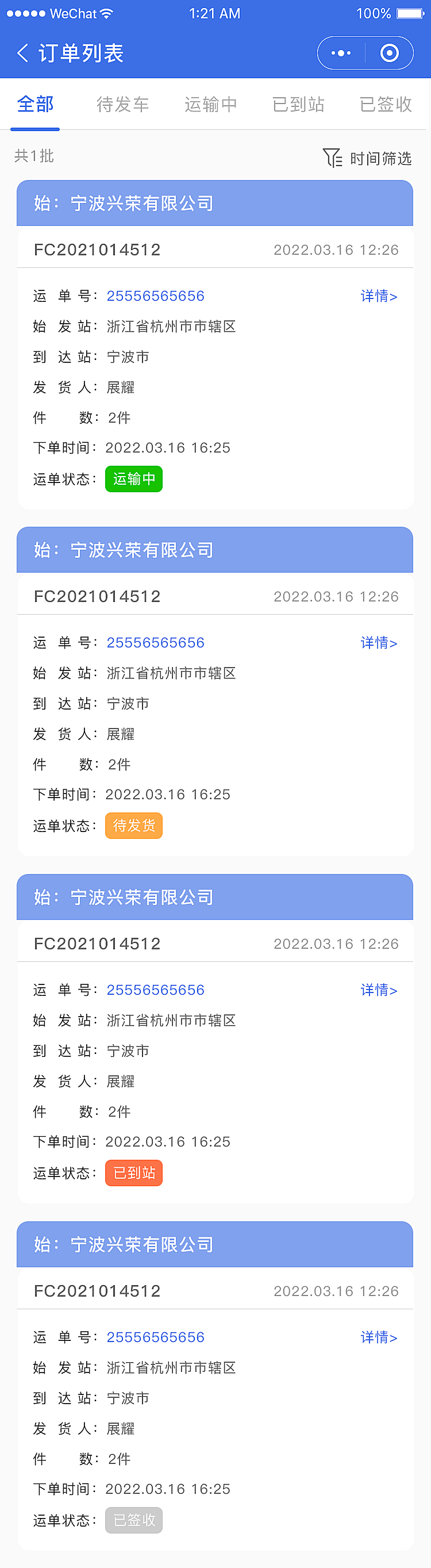Open 时间筛选 time filter
This screenshot has height=1568, width=431.
click(367, 158)
